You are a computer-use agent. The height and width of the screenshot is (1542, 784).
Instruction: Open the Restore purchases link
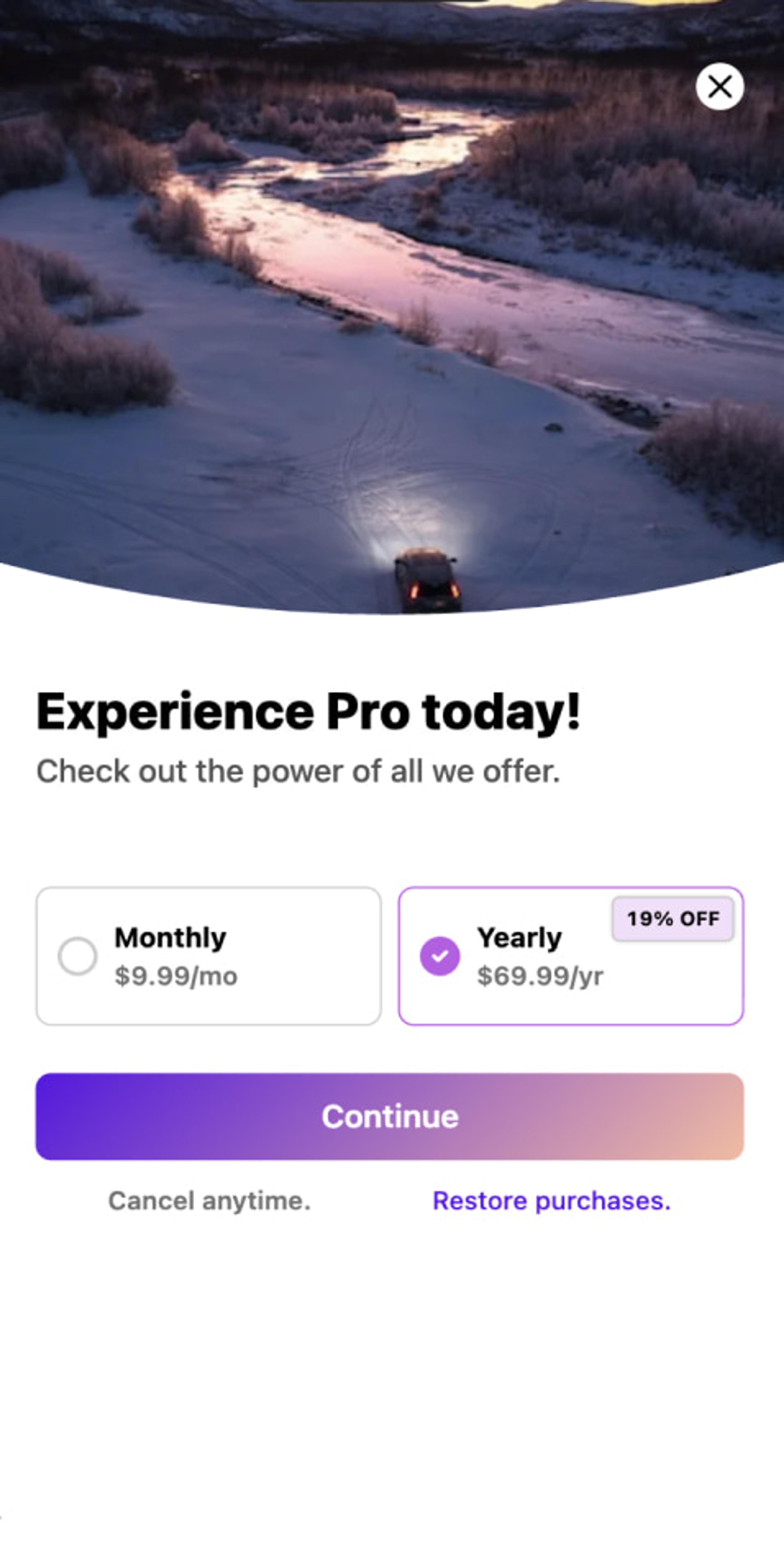click(551, 1201)
